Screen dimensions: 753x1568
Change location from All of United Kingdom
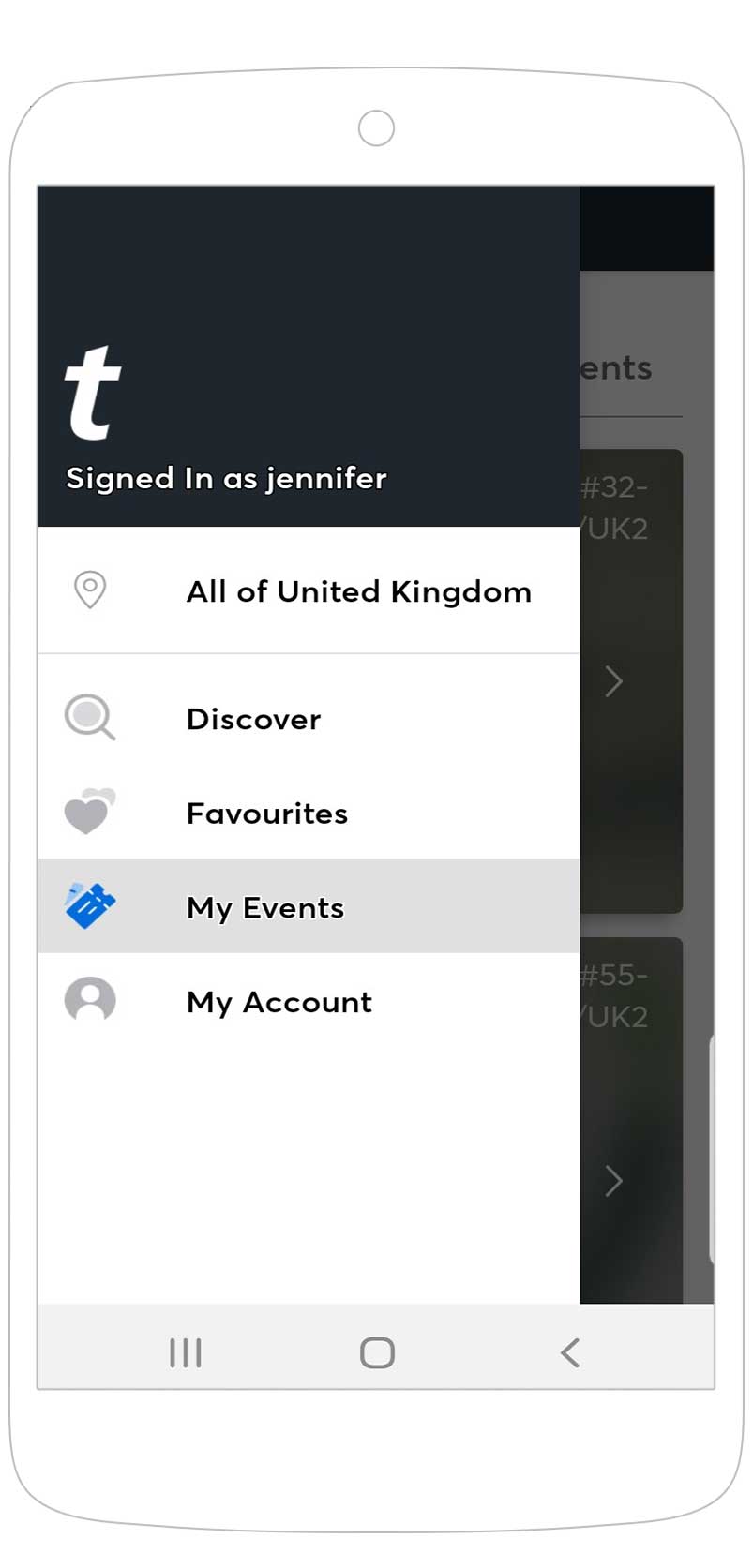[x=309, y=590]
